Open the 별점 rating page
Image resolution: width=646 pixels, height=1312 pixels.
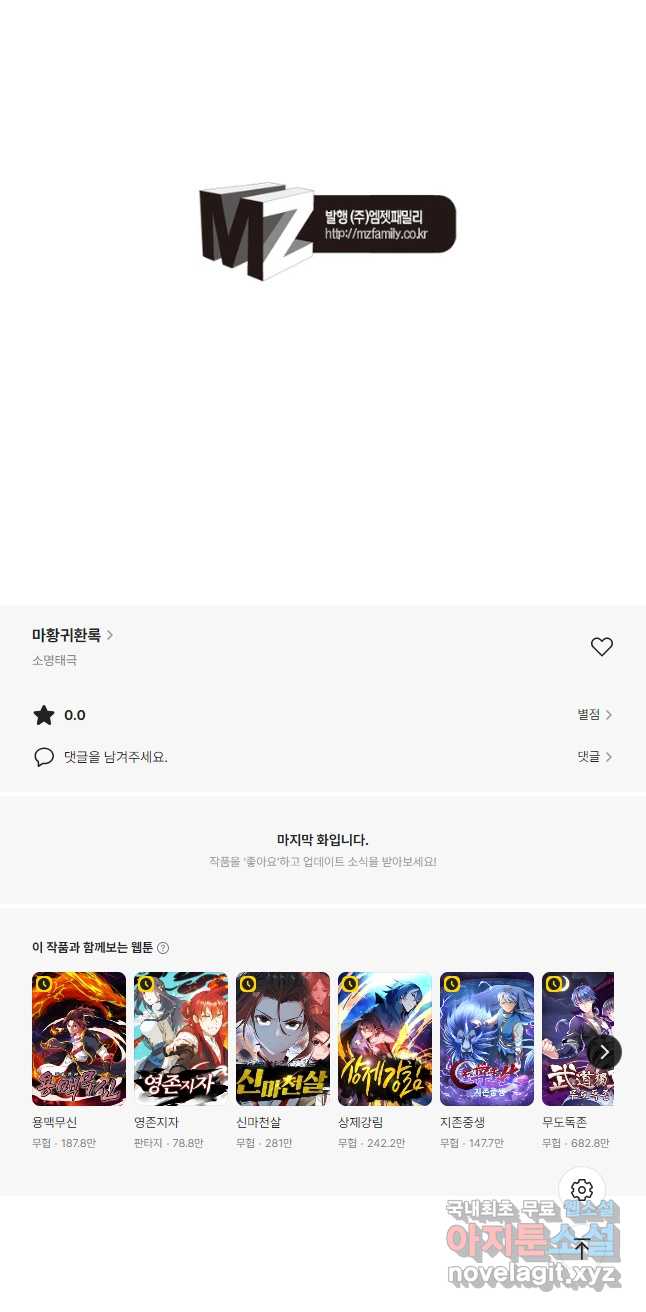coord(594,715)
